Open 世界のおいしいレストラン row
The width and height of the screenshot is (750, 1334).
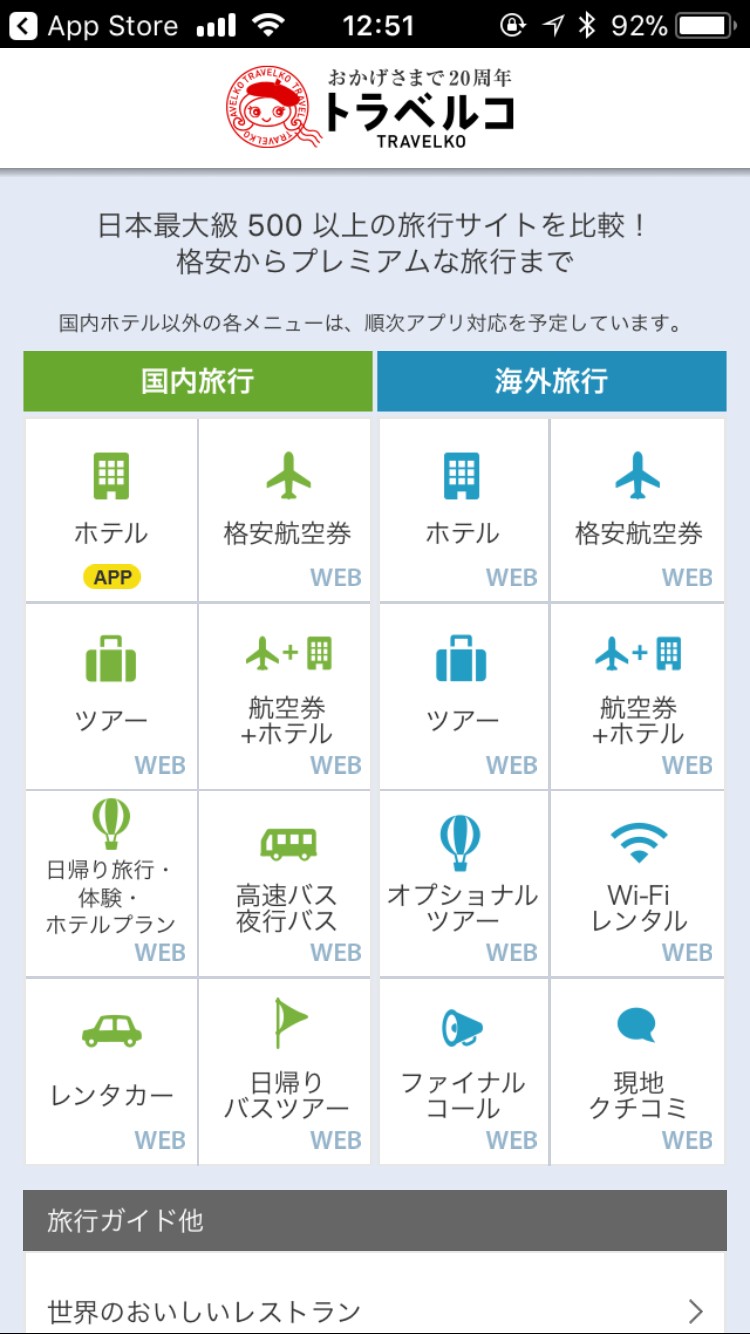(x=374, y=1310)
